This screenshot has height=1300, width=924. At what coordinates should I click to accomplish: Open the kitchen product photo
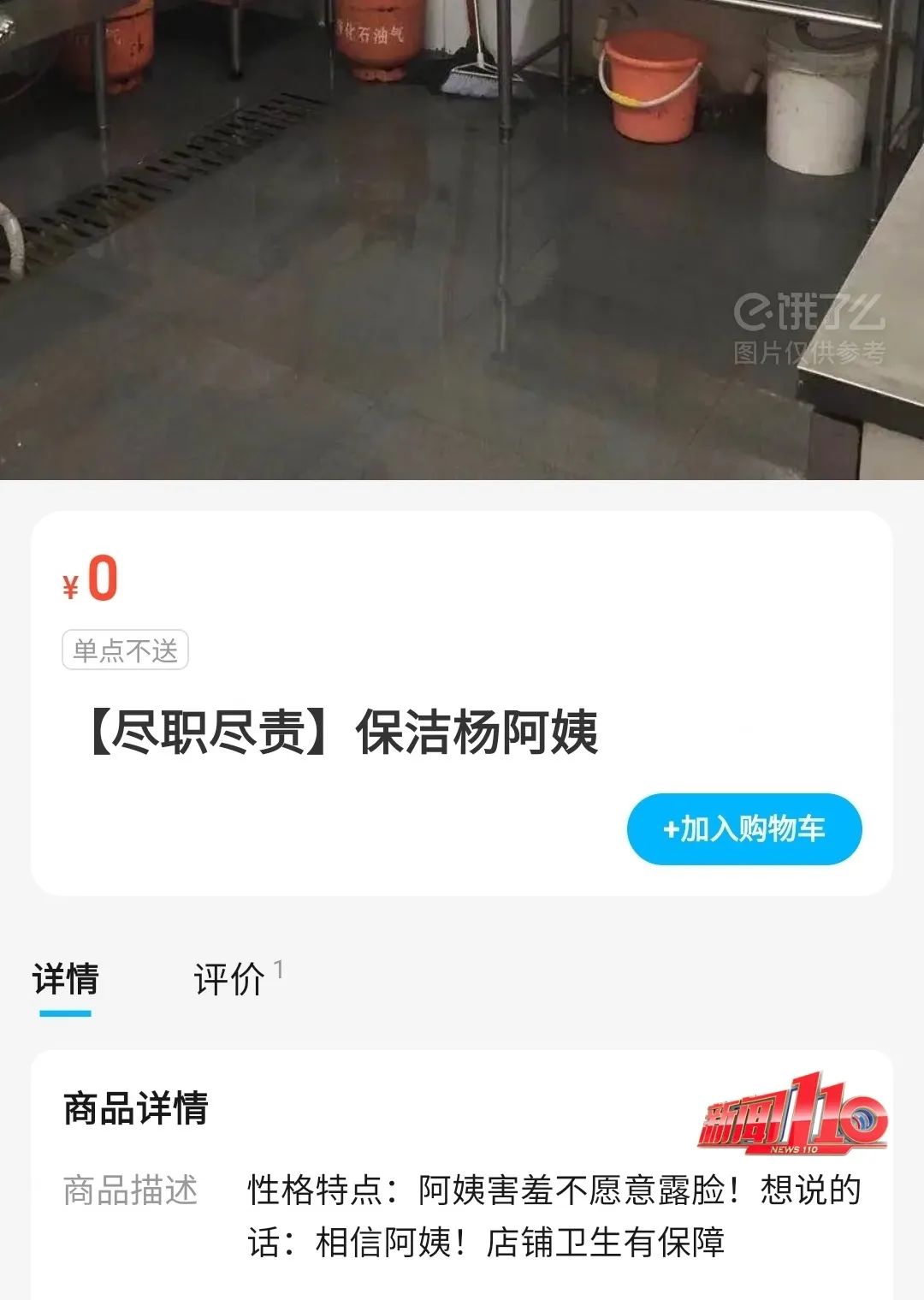tap(462, 240)
